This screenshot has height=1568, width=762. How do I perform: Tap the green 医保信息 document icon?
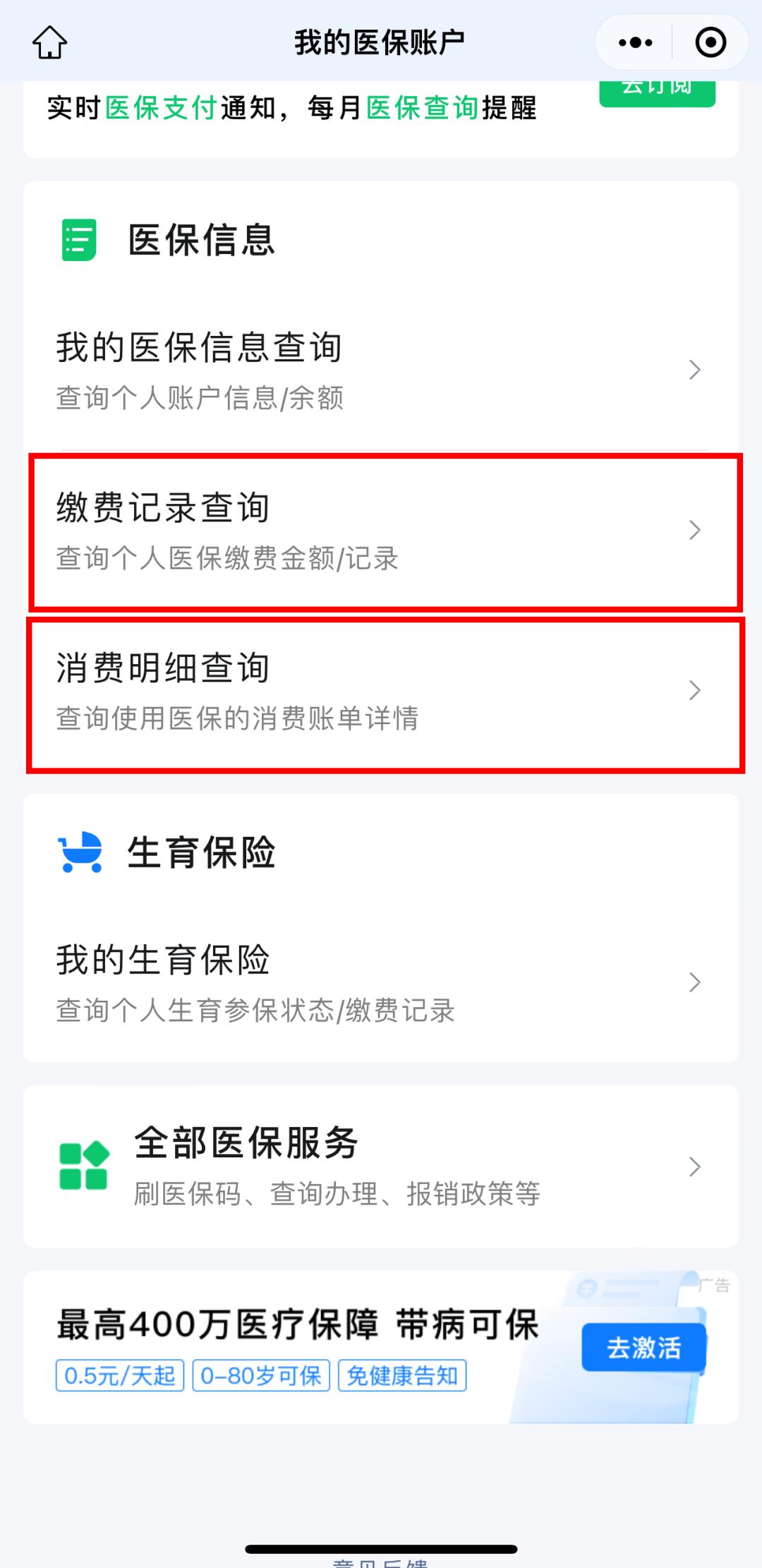pyautogui.click(x=78, y=239)
